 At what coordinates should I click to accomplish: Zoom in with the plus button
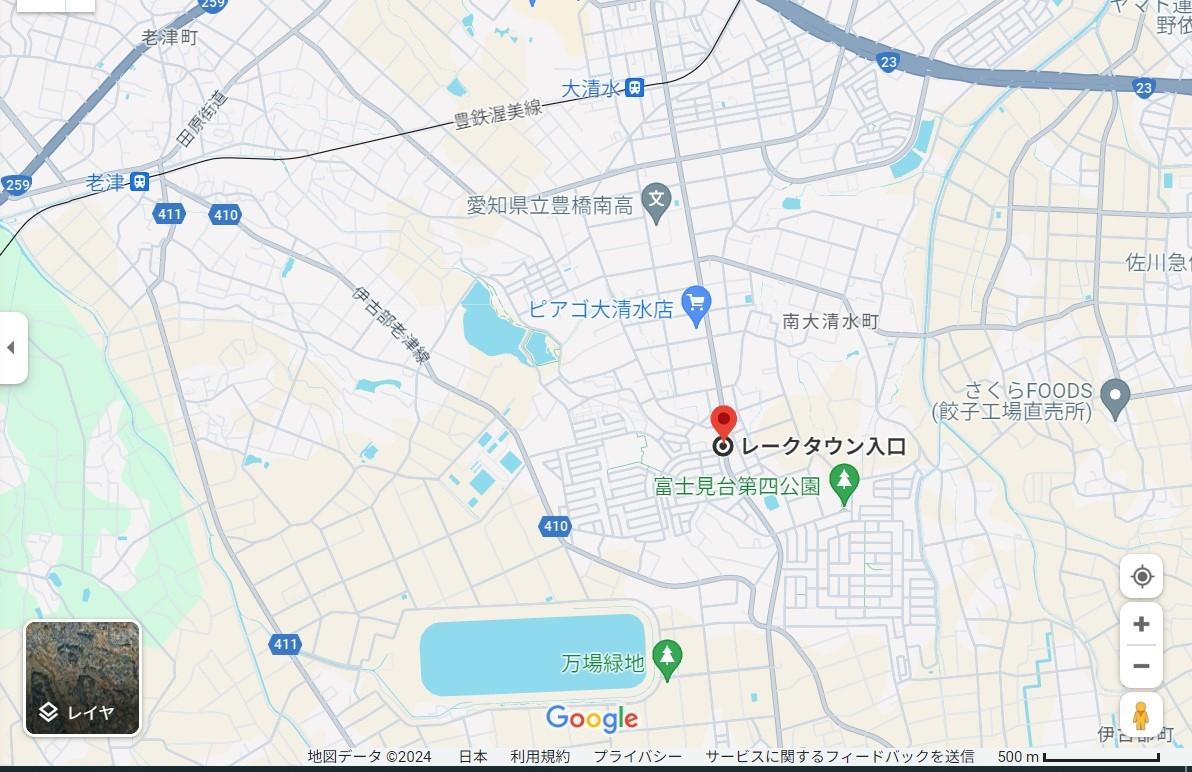[x=1141, y=624]
